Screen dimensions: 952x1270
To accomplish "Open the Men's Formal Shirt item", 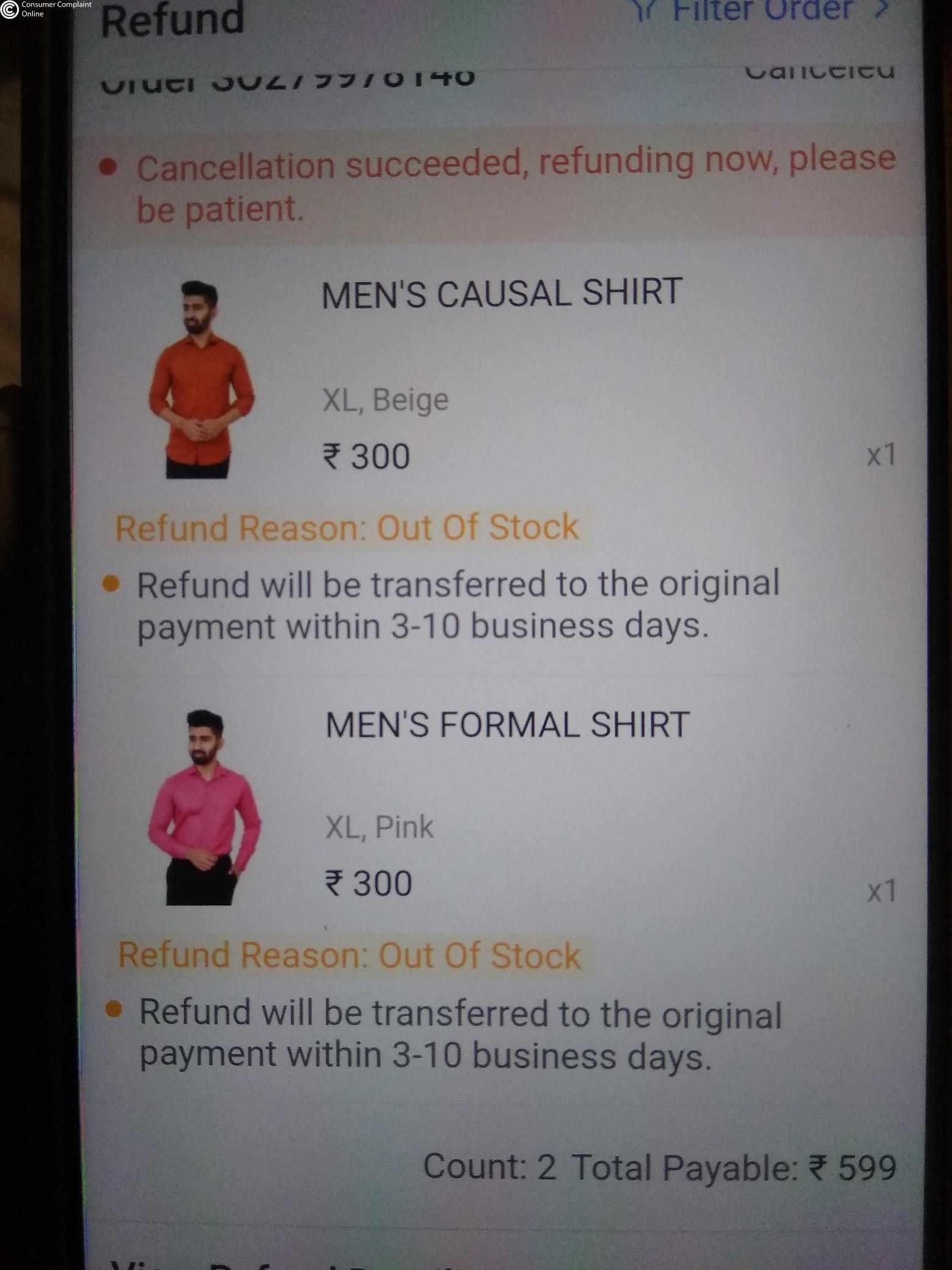I will point(507,725).
